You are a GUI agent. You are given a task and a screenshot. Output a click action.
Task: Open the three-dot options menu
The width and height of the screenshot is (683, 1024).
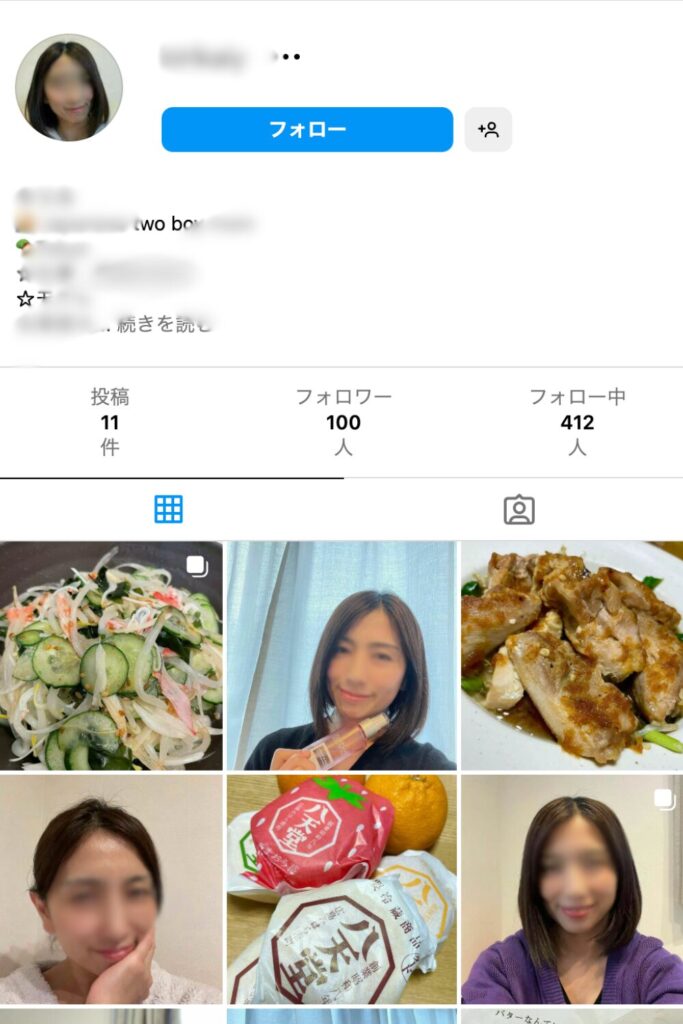click(x=291, y=57)
